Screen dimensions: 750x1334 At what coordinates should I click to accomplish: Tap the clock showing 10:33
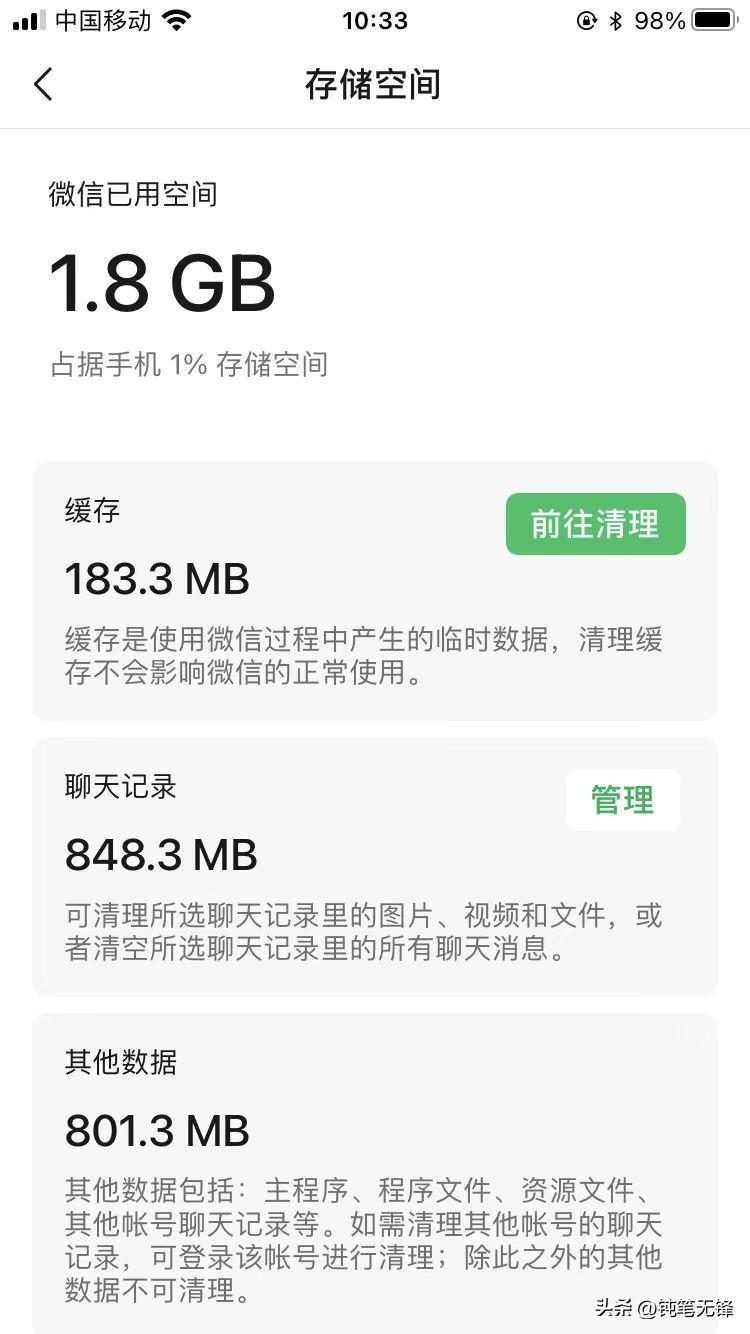[x=375, y=21]
